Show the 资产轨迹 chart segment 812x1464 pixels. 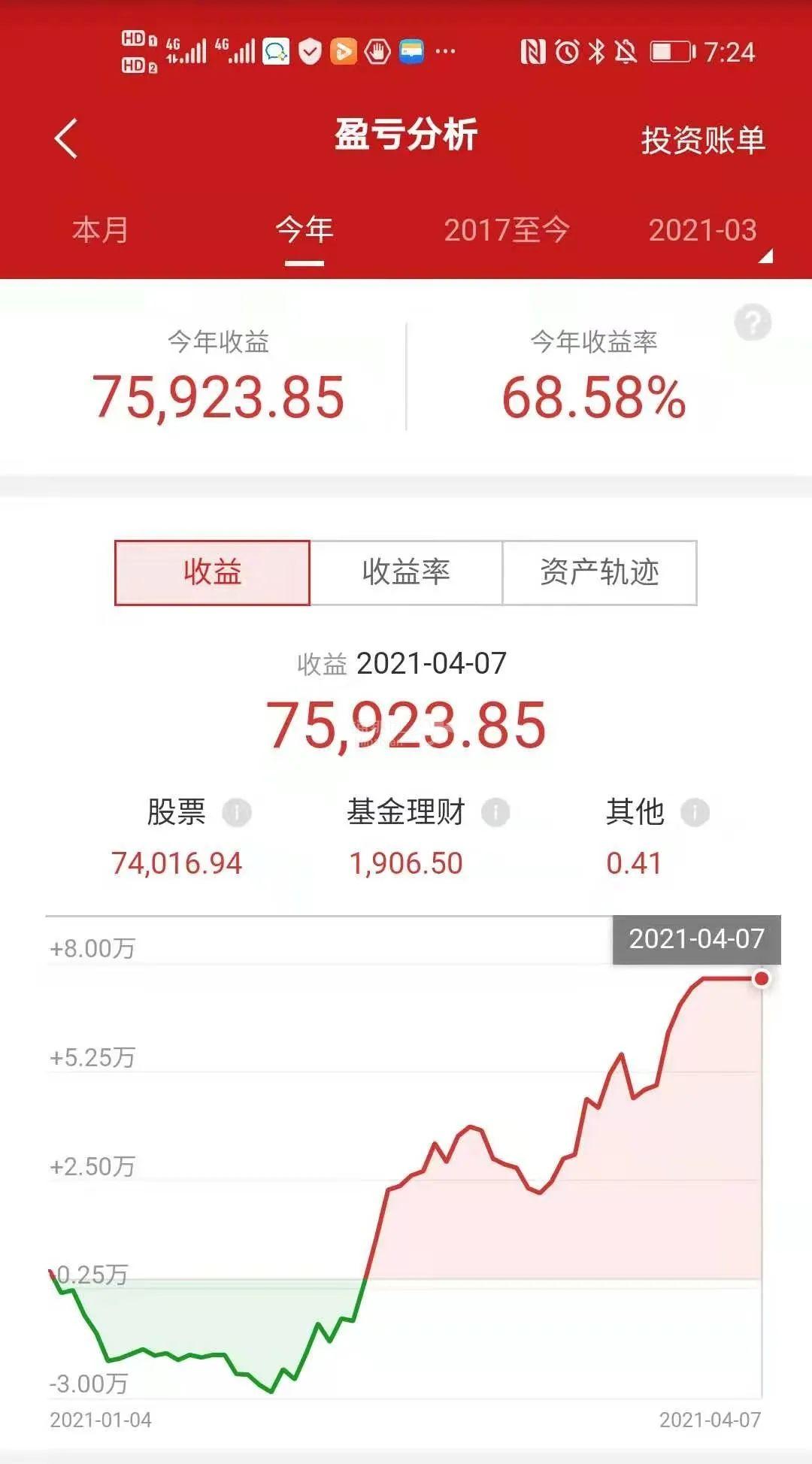point(599,573)
